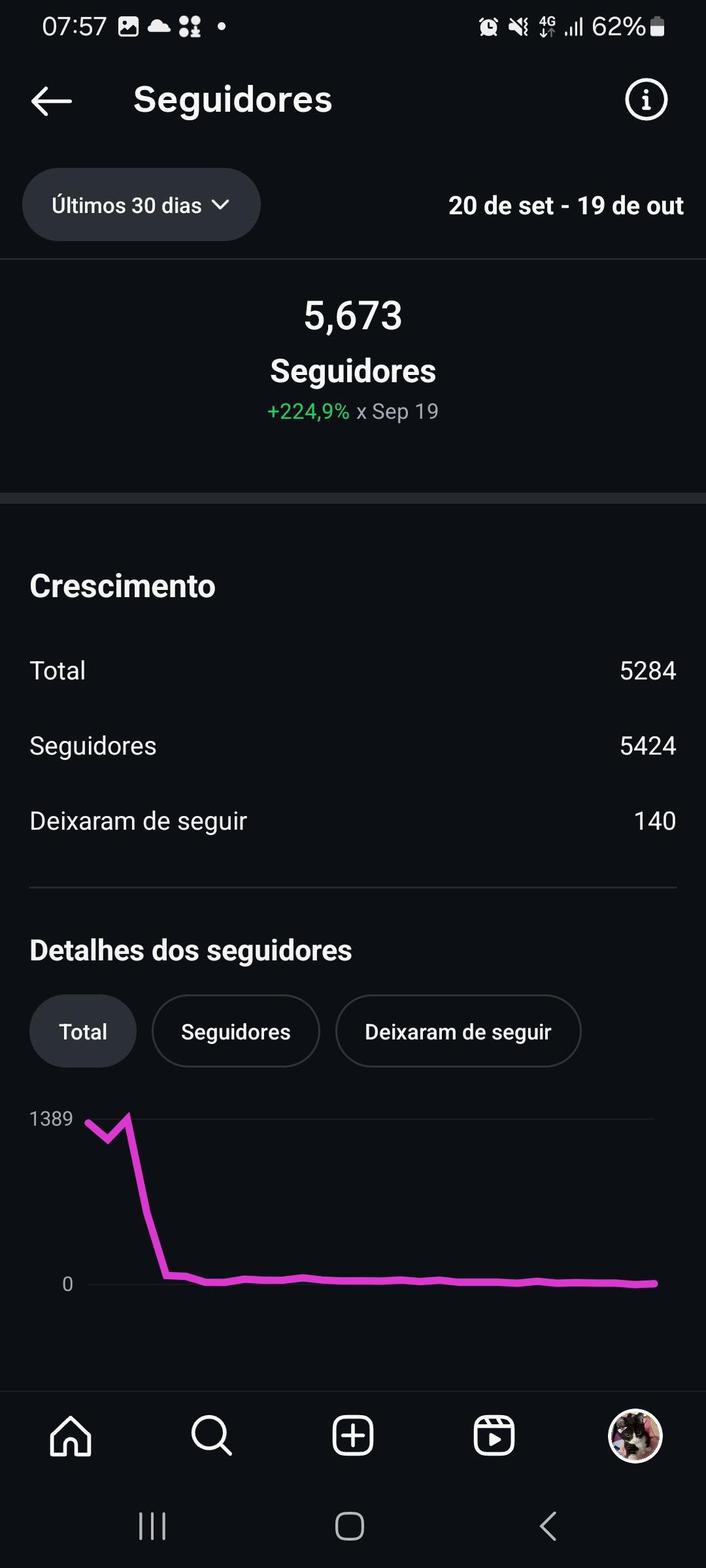The width and height of the screenshot is (706, 1568).
Task: Switch chart to the Seguidores chip
Action: click(235, 1032)
